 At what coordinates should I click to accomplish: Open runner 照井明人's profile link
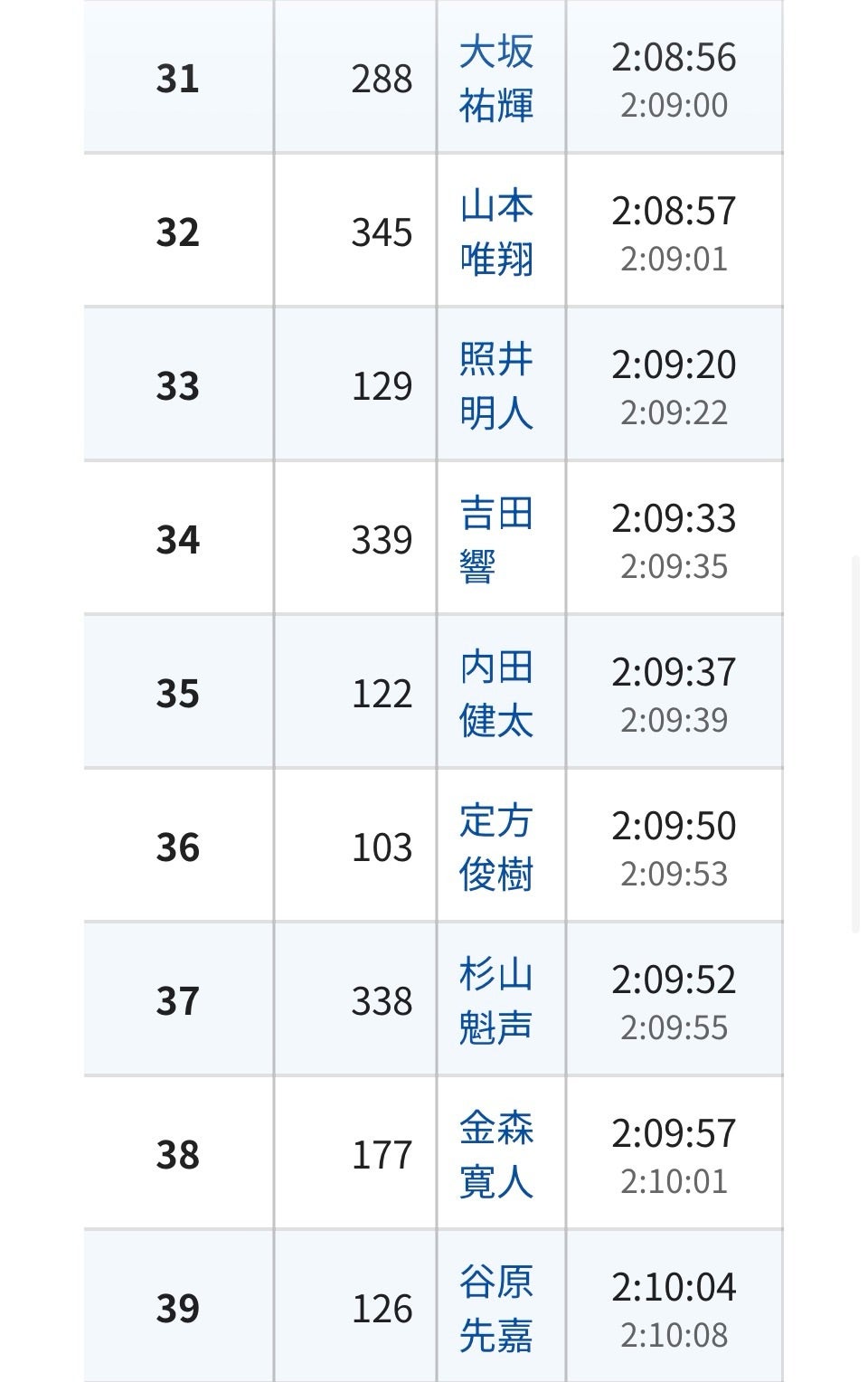click(x=495, y=386)
